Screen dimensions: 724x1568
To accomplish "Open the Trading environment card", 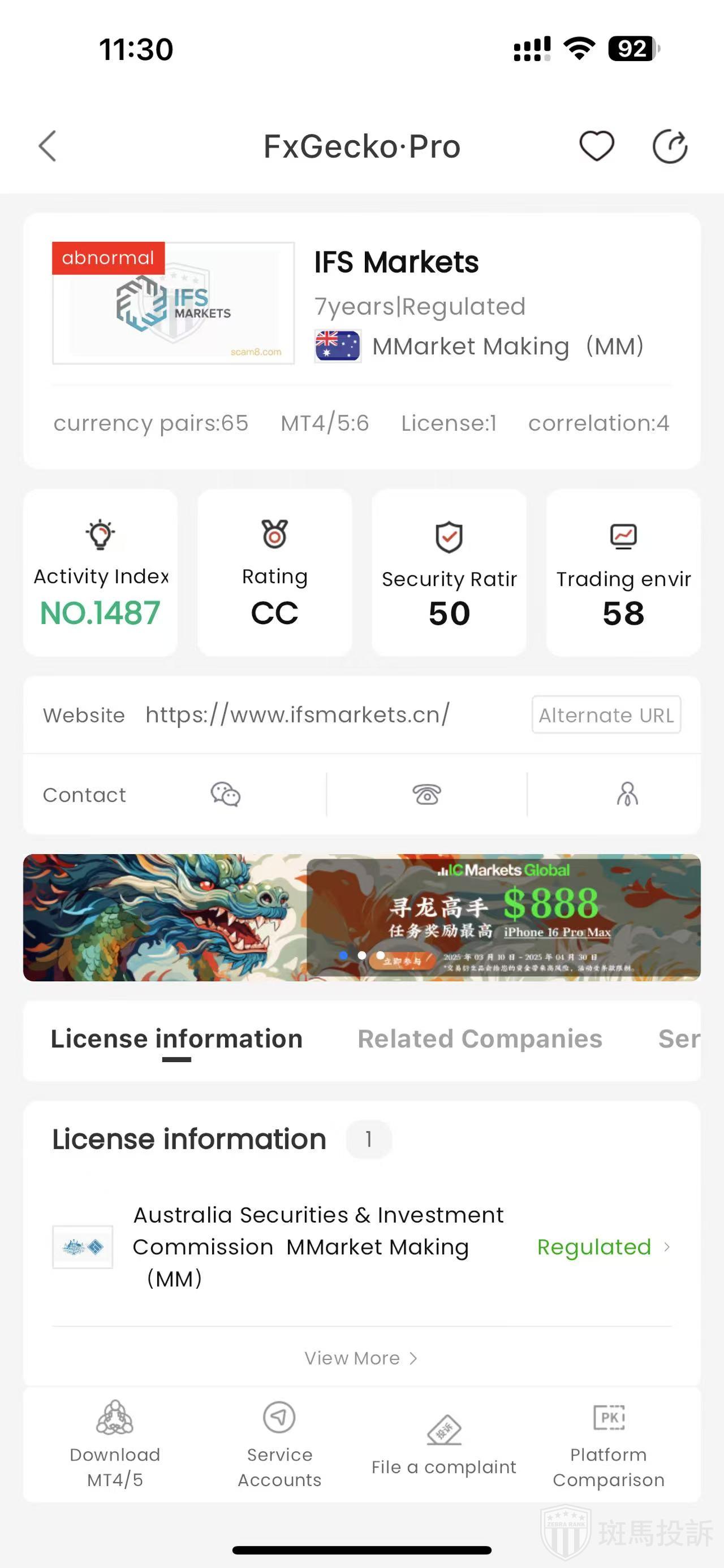I will click(623, 572).
